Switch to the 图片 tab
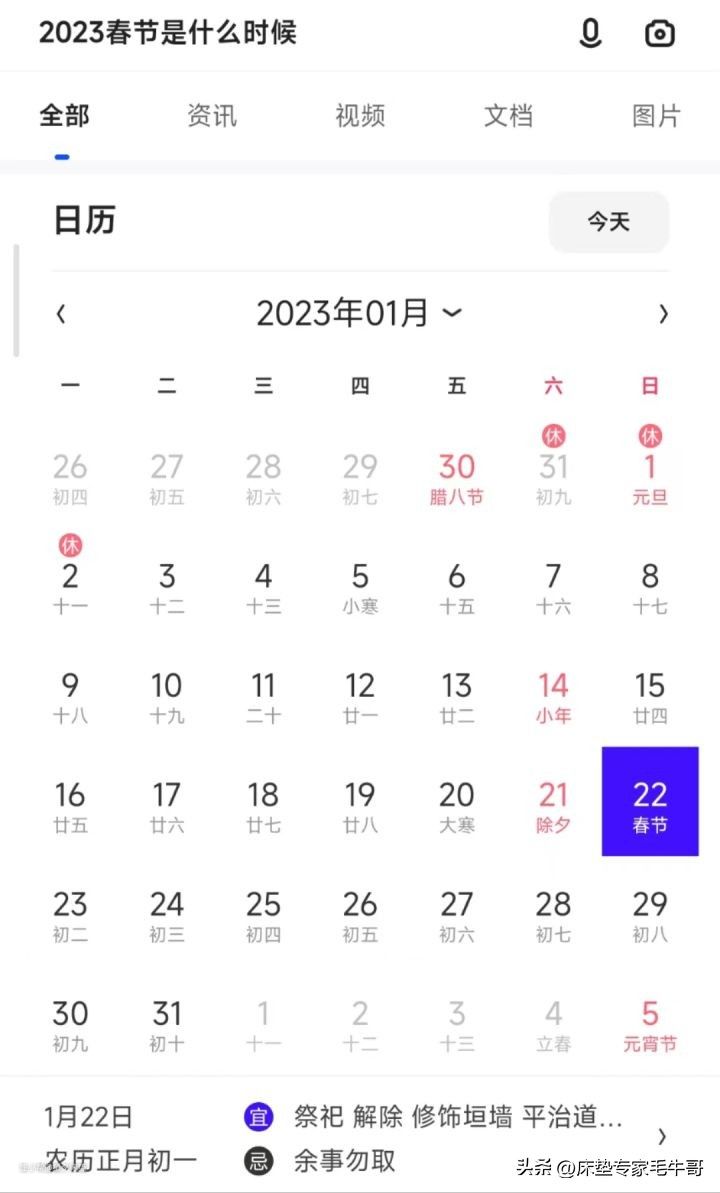 click(656, 116)
